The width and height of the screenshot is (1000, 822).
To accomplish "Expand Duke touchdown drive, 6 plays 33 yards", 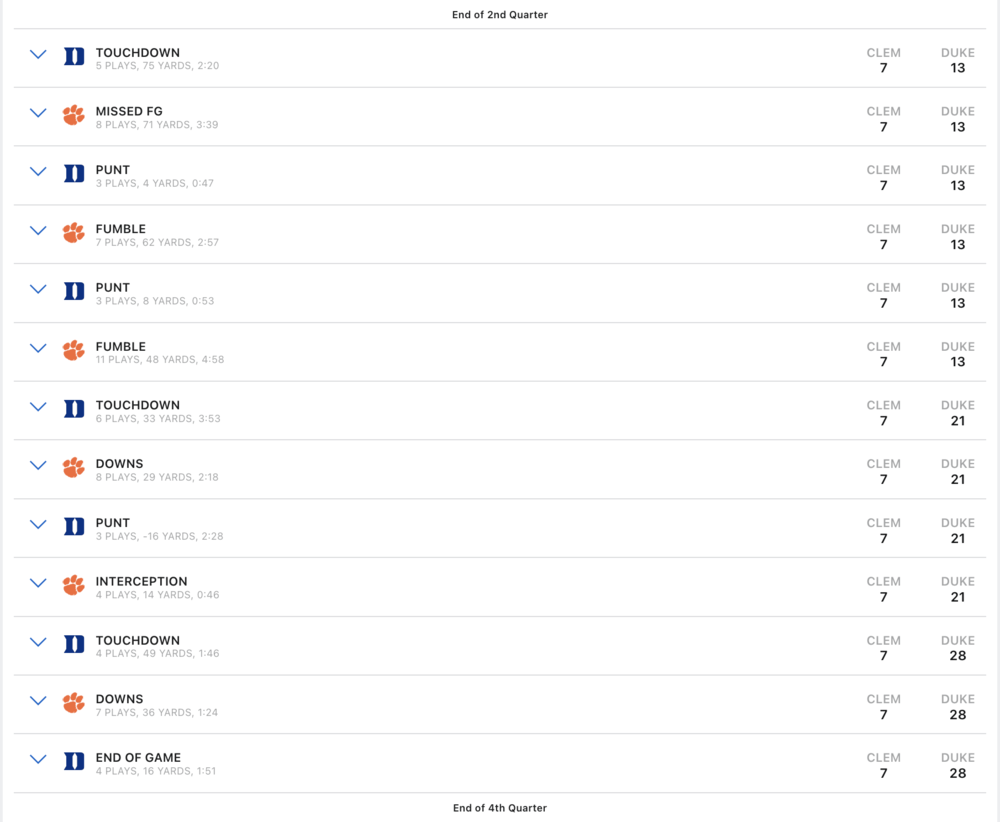I will 38,407.
